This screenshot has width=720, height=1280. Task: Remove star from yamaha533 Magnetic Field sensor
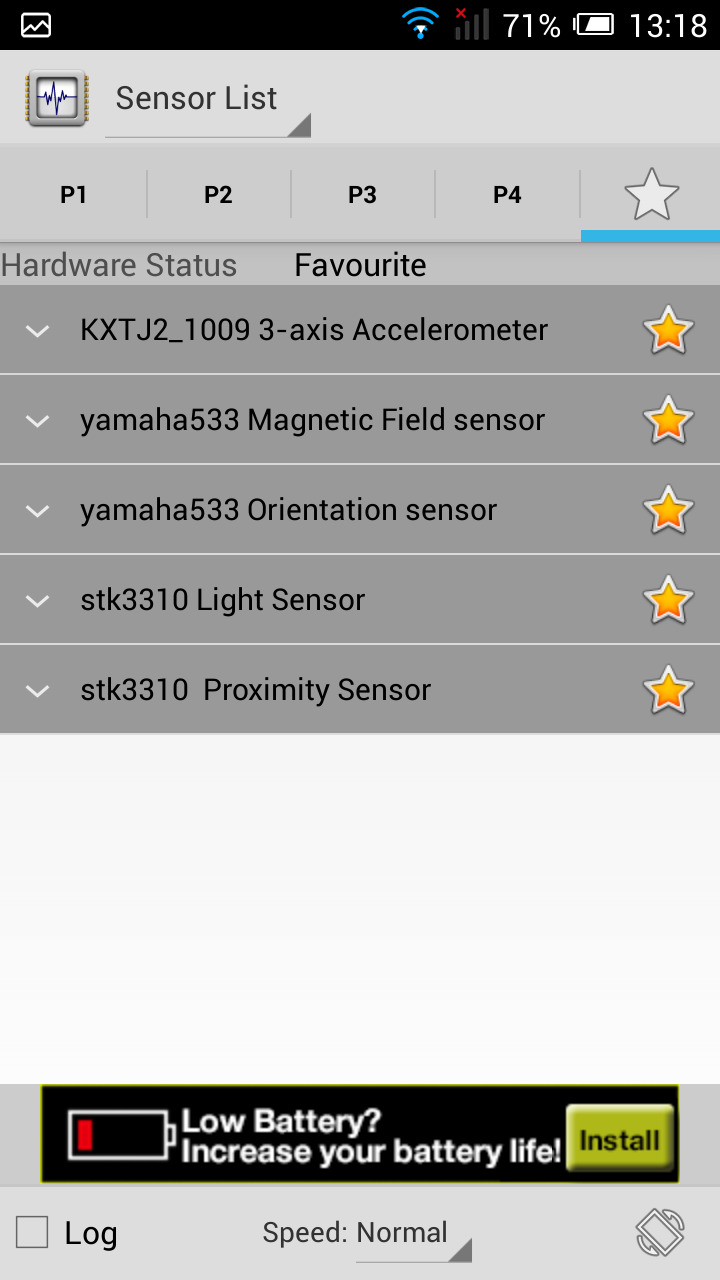667,420
